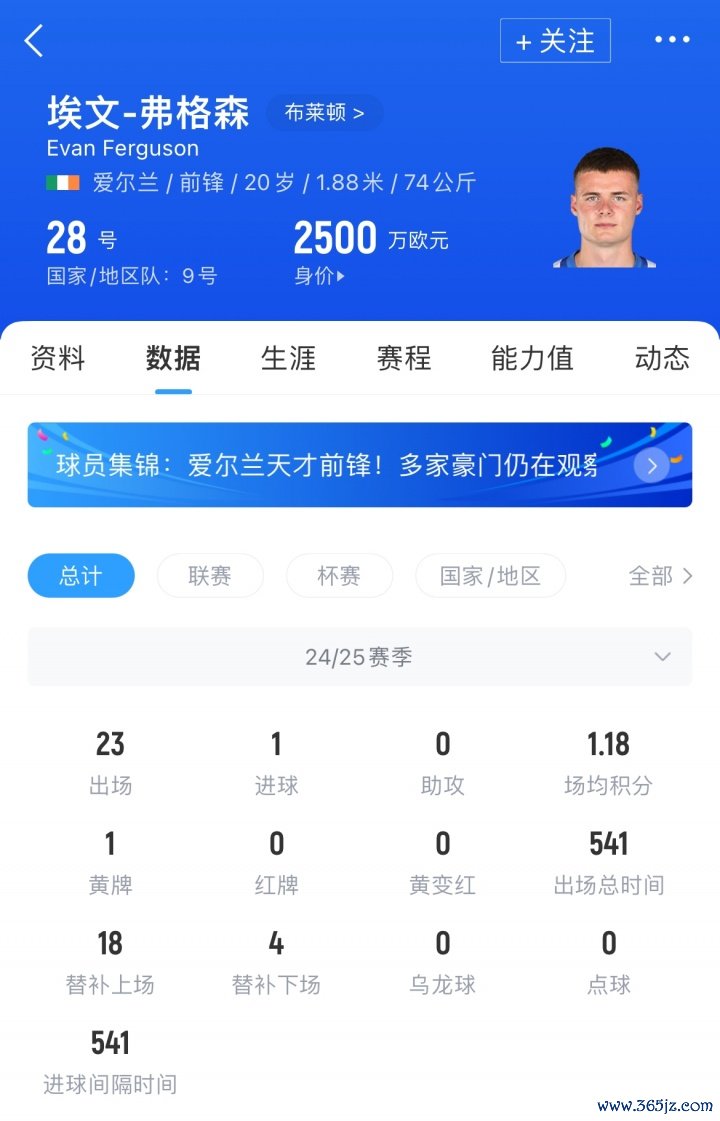Follow Evan Ferguson with +关注
Viewport: 720px width, 1121px height.
pos(555,41)
